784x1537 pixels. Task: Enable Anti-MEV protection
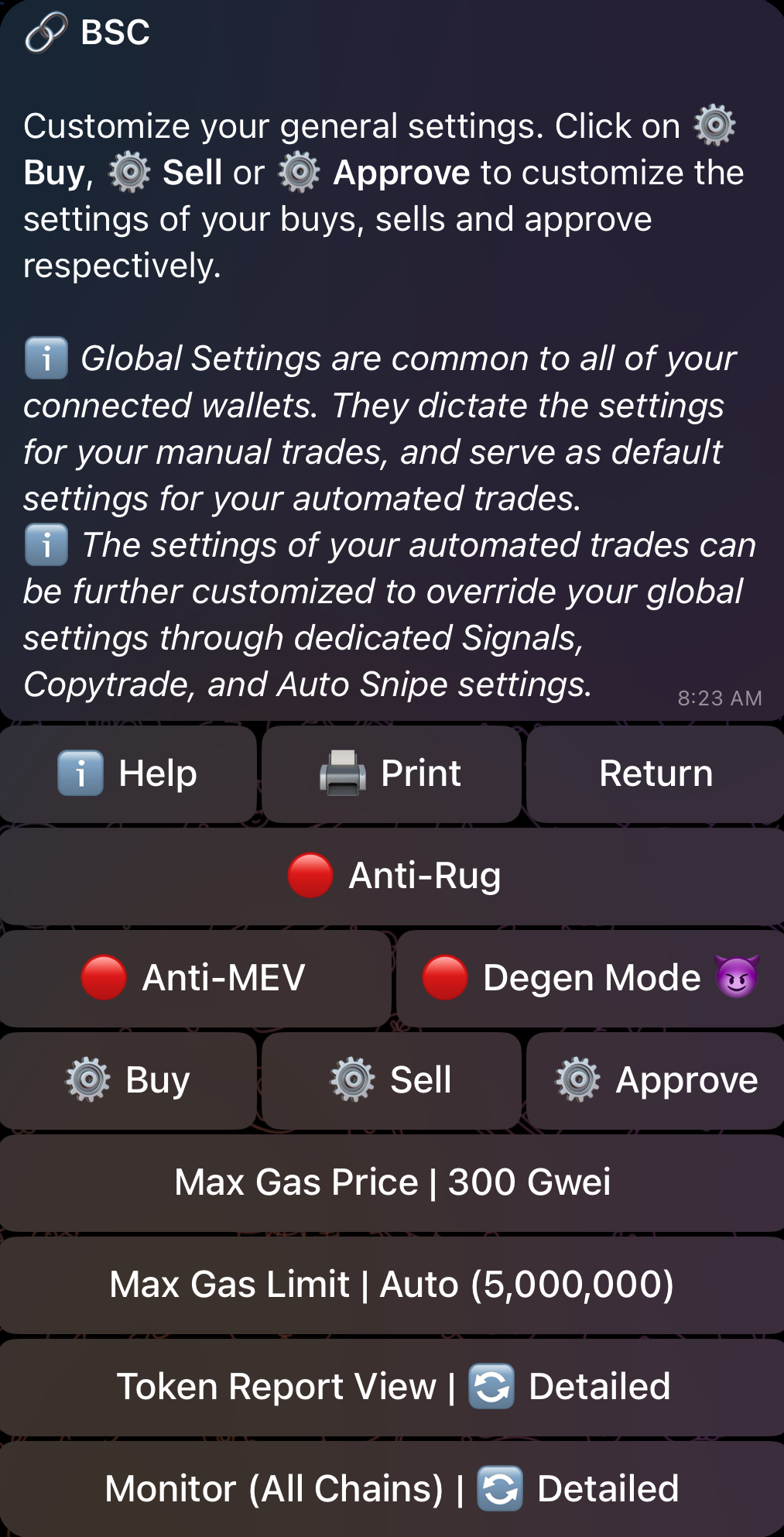tap(194, 978)
